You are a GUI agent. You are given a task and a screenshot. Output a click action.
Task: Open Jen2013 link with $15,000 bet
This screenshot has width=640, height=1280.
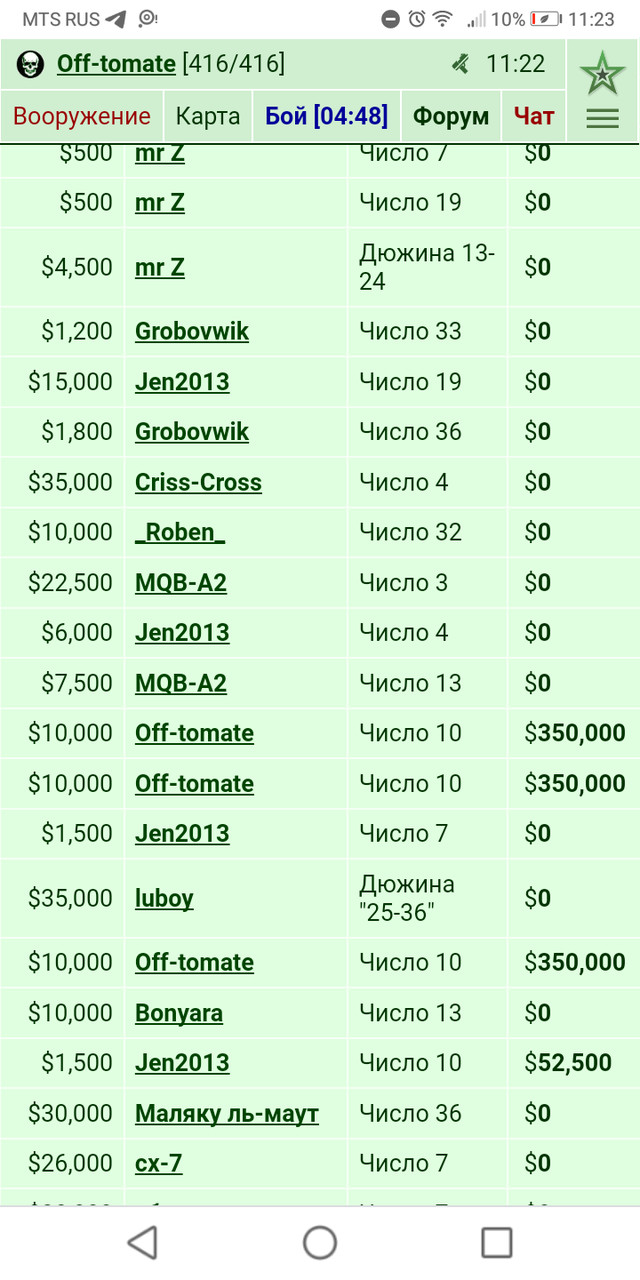182,382
